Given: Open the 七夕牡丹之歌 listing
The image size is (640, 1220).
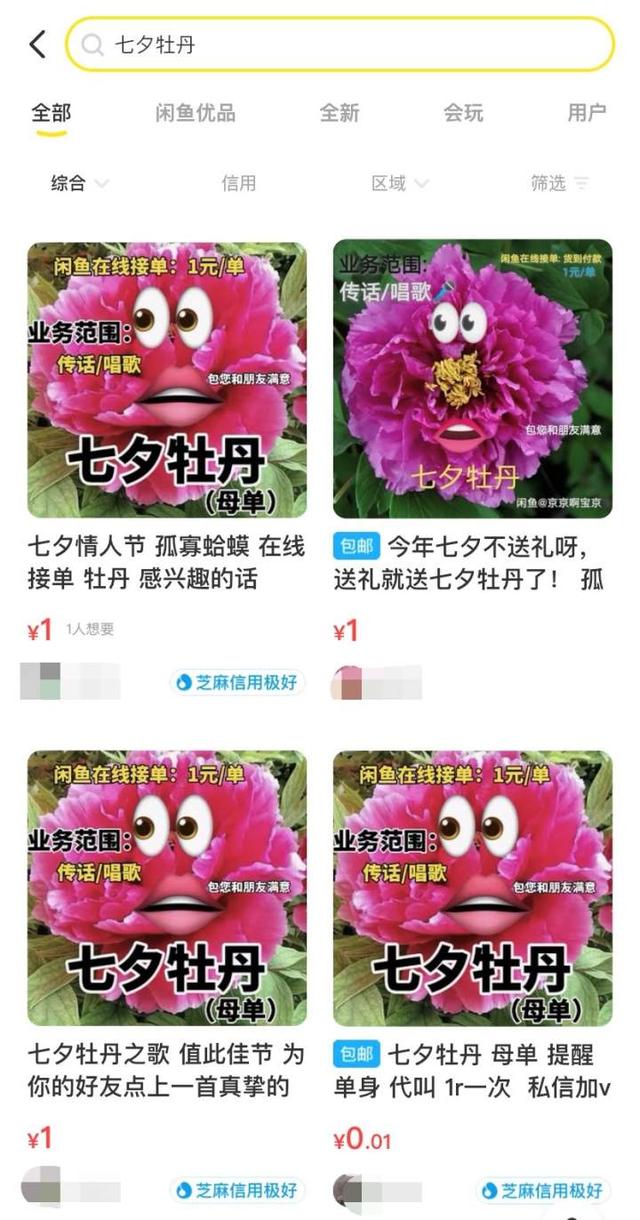Looking at the screenshot, I should 167,888.
